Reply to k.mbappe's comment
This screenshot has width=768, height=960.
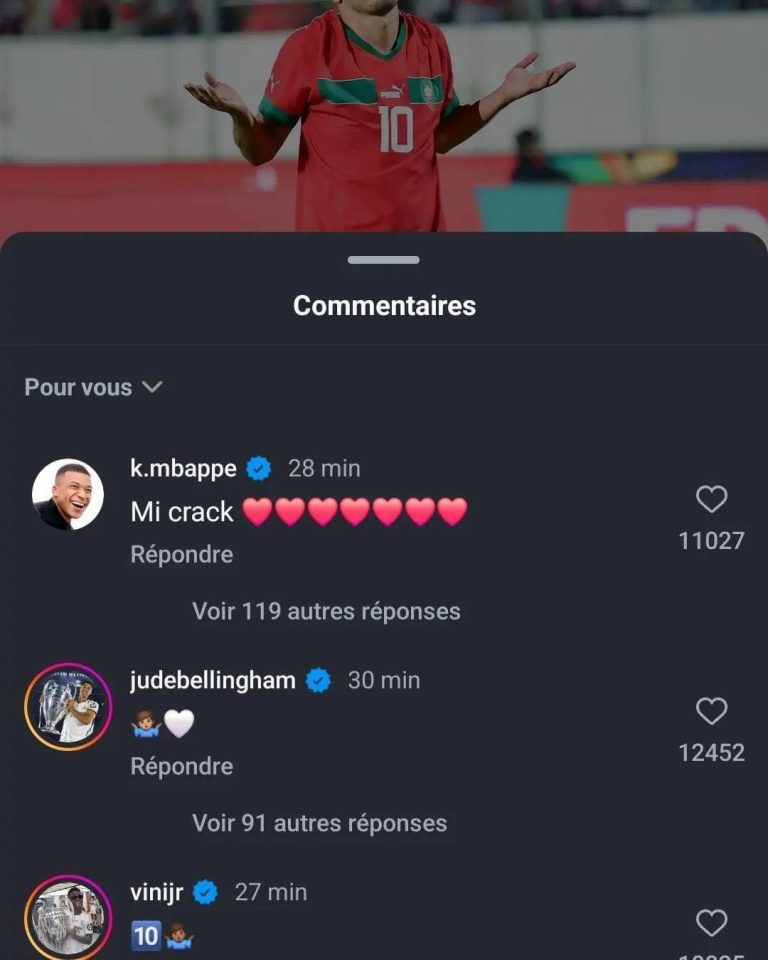tap(181, 554)
